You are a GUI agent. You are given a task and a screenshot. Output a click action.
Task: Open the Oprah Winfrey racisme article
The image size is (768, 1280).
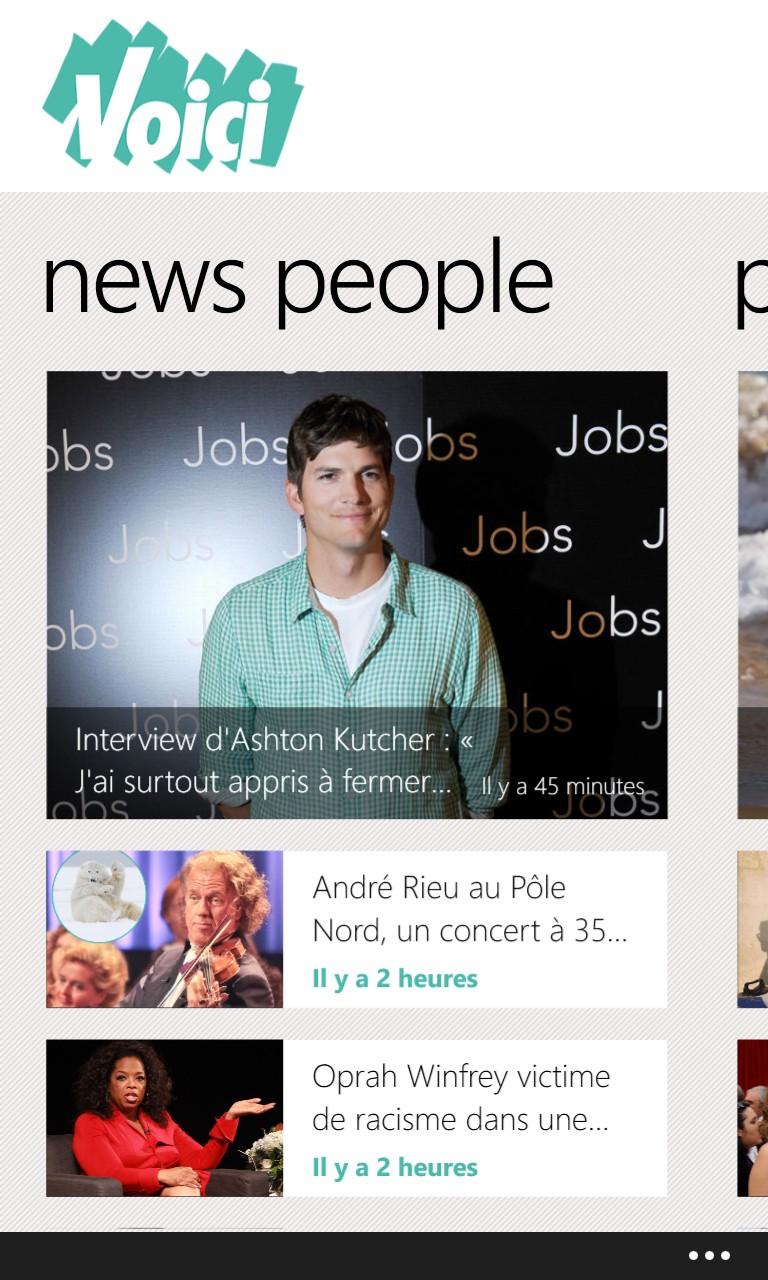pos(357,1118)
